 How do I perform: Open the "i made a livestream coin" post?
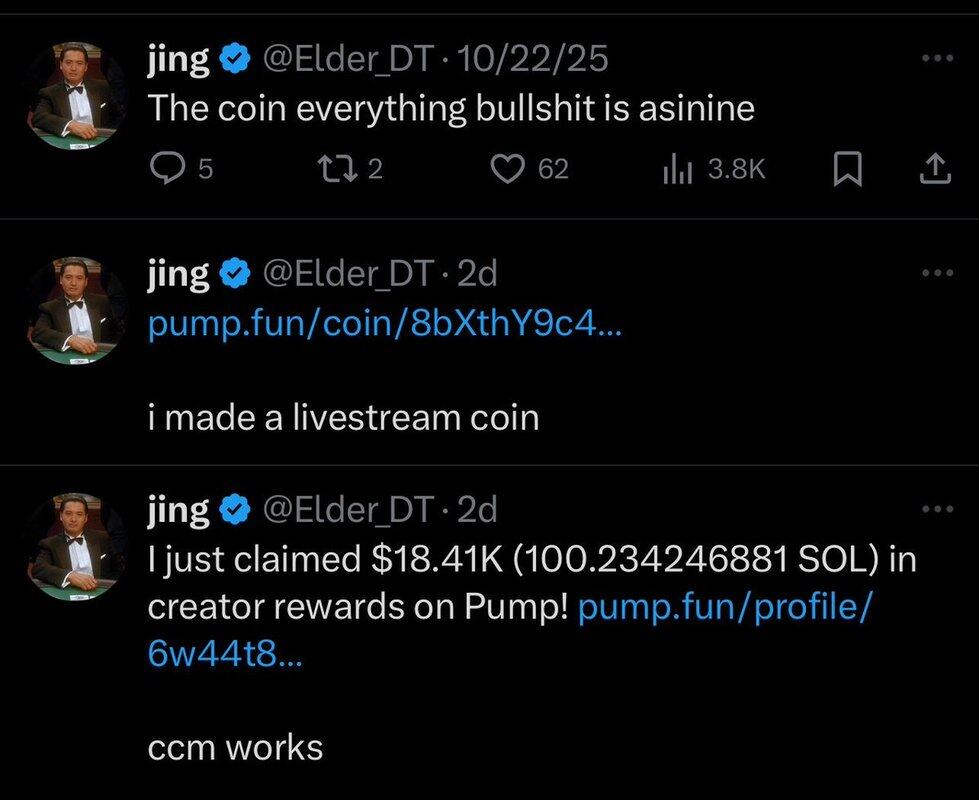coord(343,416)
